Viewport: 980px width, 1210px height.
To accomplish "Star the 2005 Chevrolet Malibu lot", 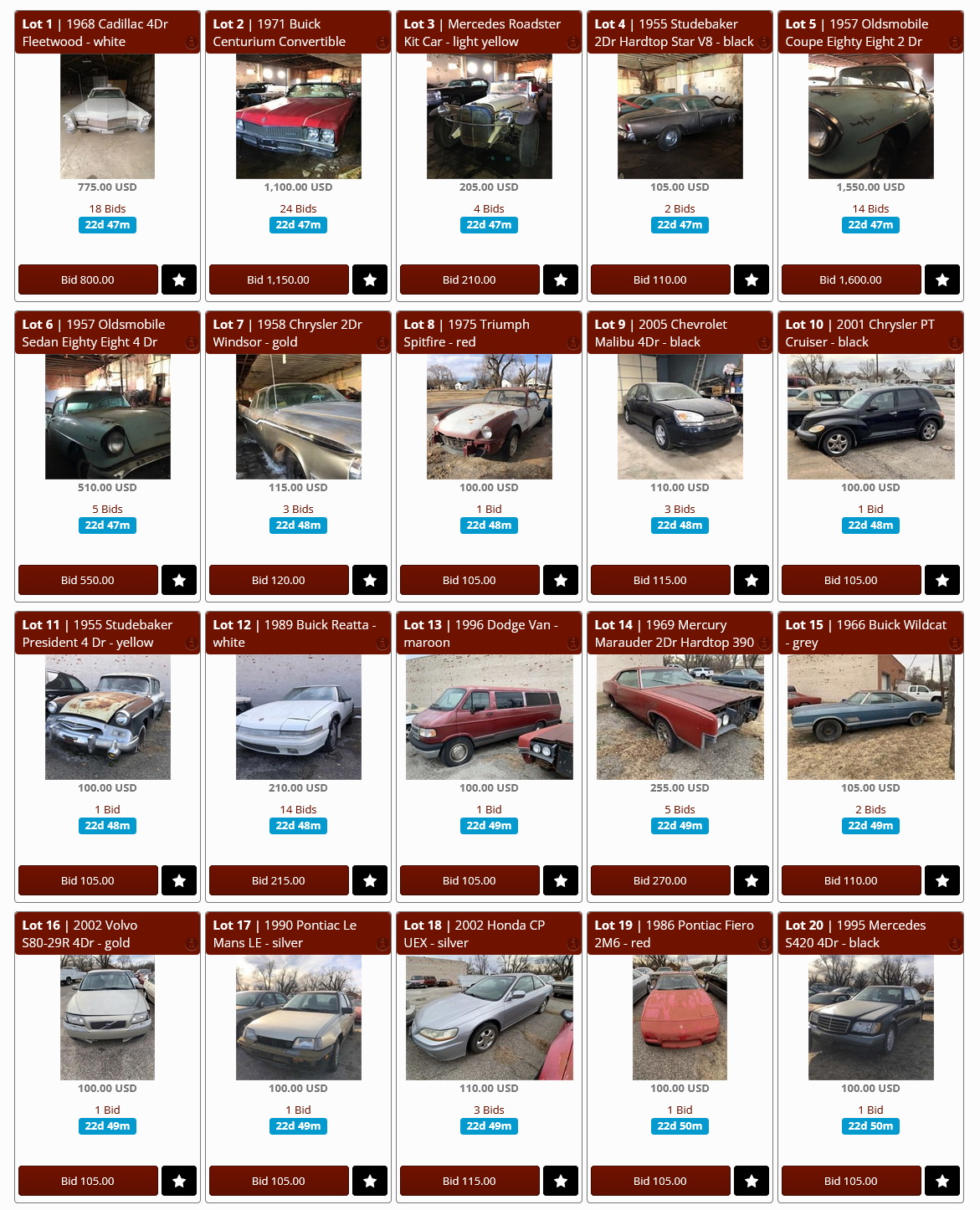I will (x=752, y=580).
